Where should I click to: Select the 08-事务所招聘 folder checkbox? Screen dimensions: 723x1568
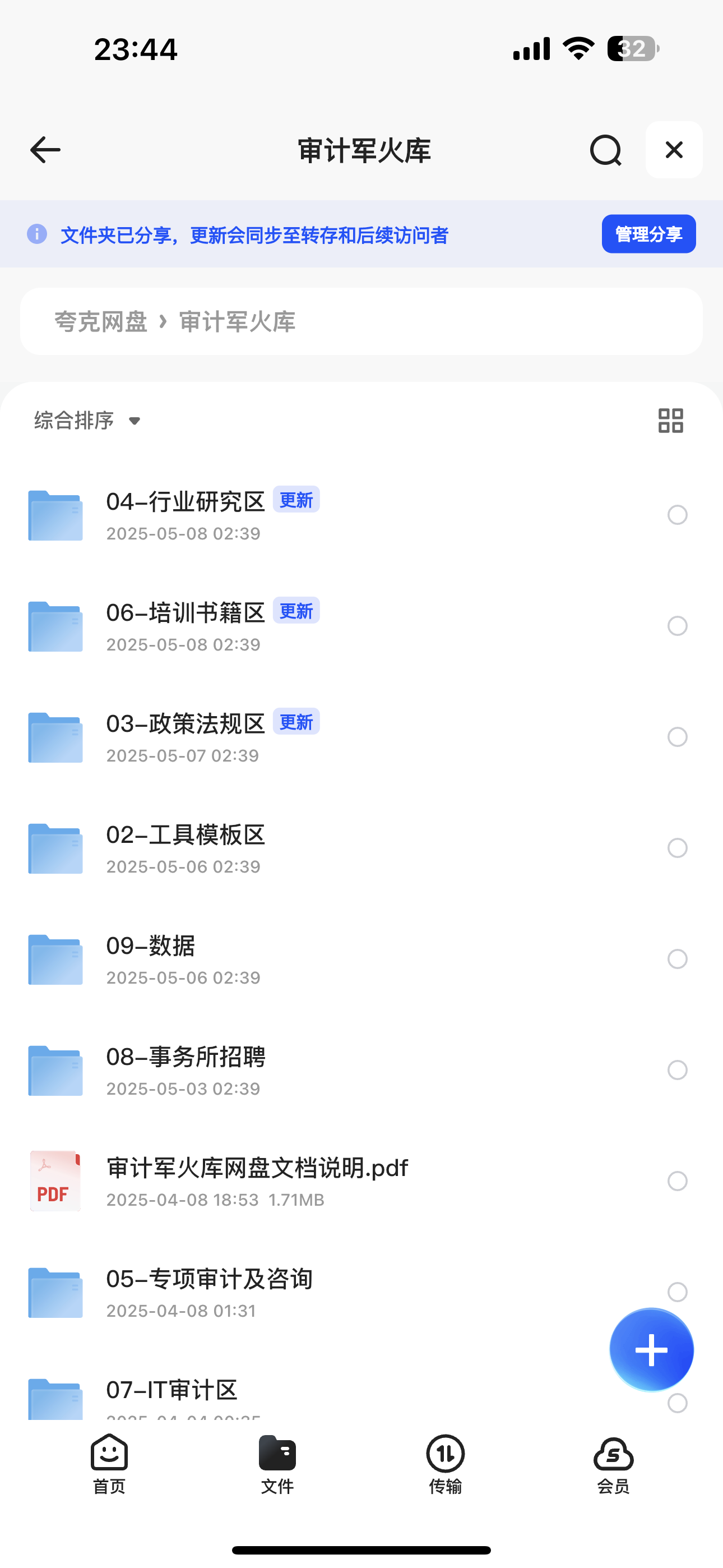point(678,1070)
